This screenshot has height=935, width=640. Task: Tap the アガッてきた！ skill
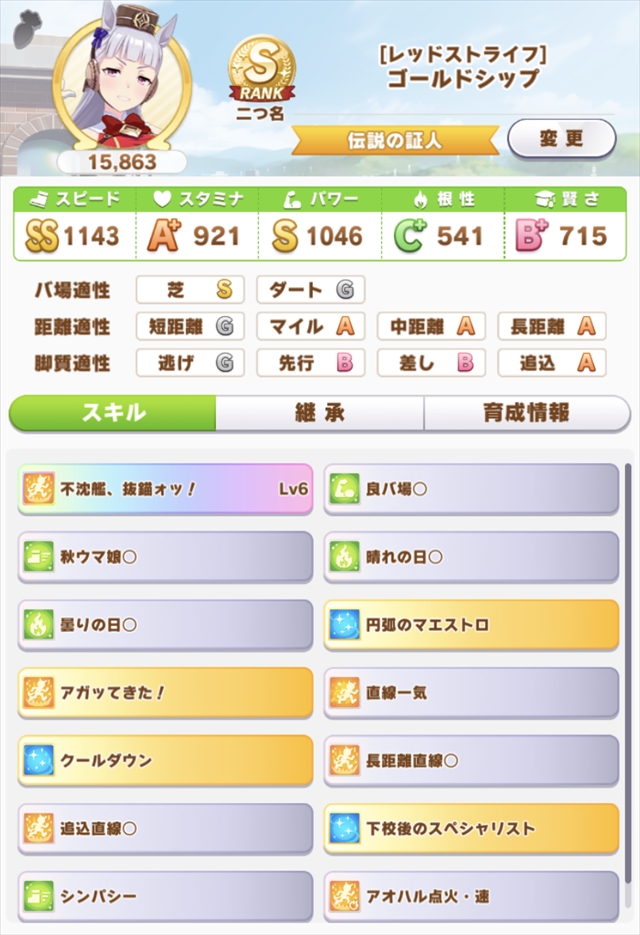point(165,693)
